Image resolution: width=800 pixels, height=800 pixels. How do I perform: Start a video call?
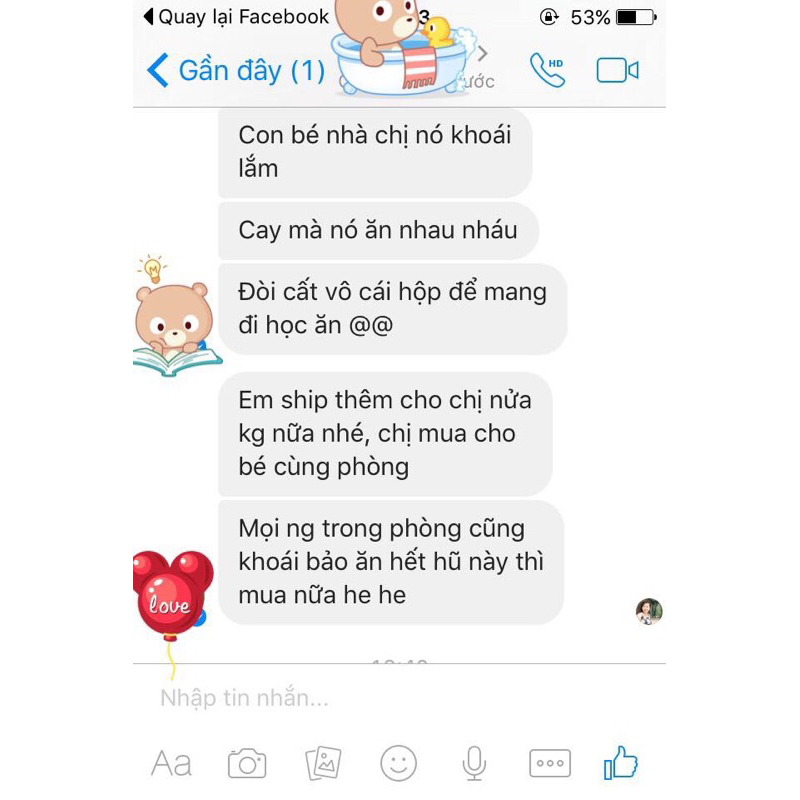pos(617,70)
